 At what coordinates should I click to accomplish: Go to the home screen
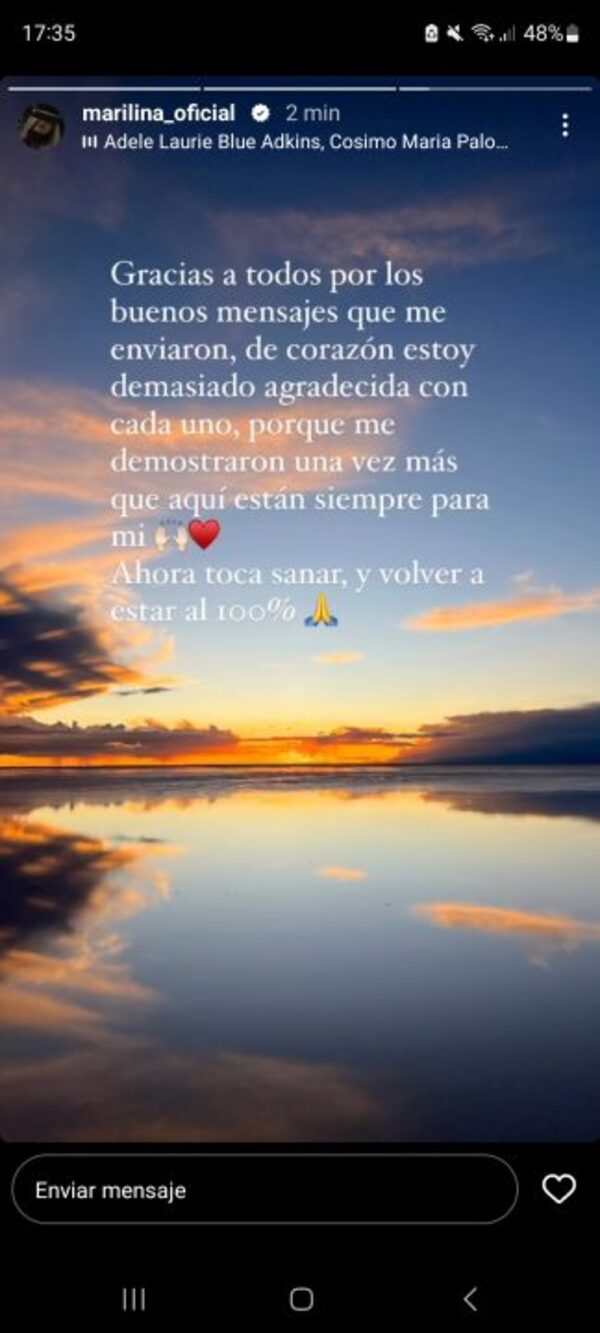click(x=301, y=1298)
